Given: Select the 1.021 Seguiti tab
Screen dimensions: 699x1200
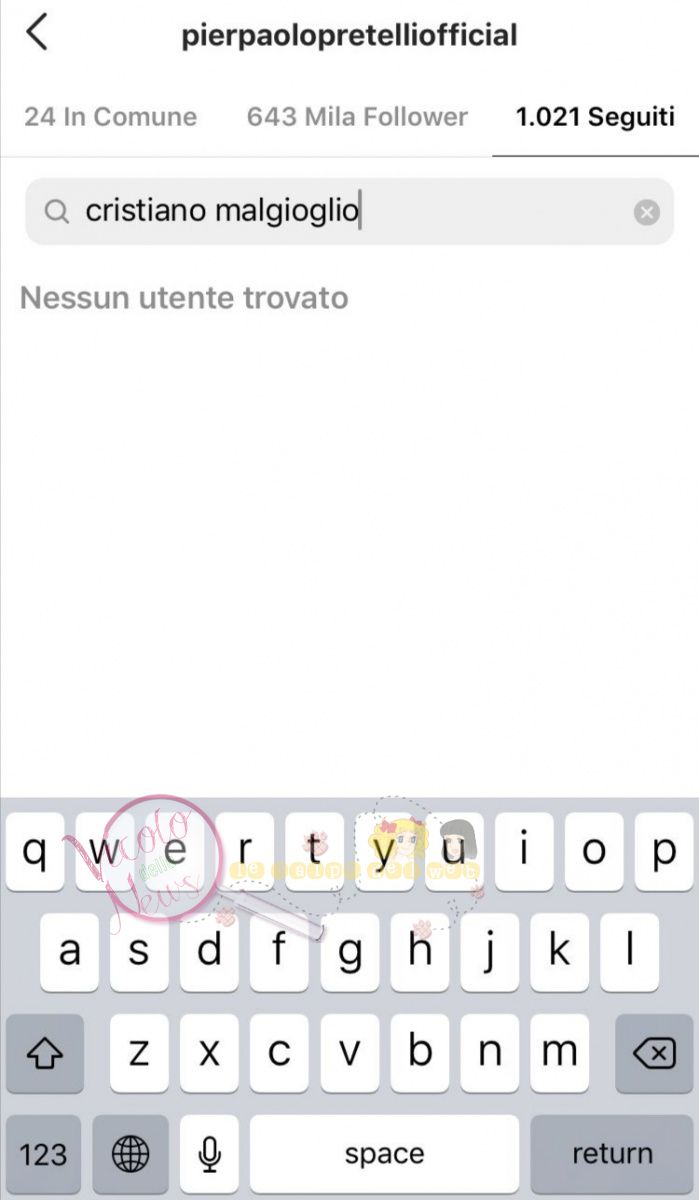Looking at the screenshot, I should point(595,117).
